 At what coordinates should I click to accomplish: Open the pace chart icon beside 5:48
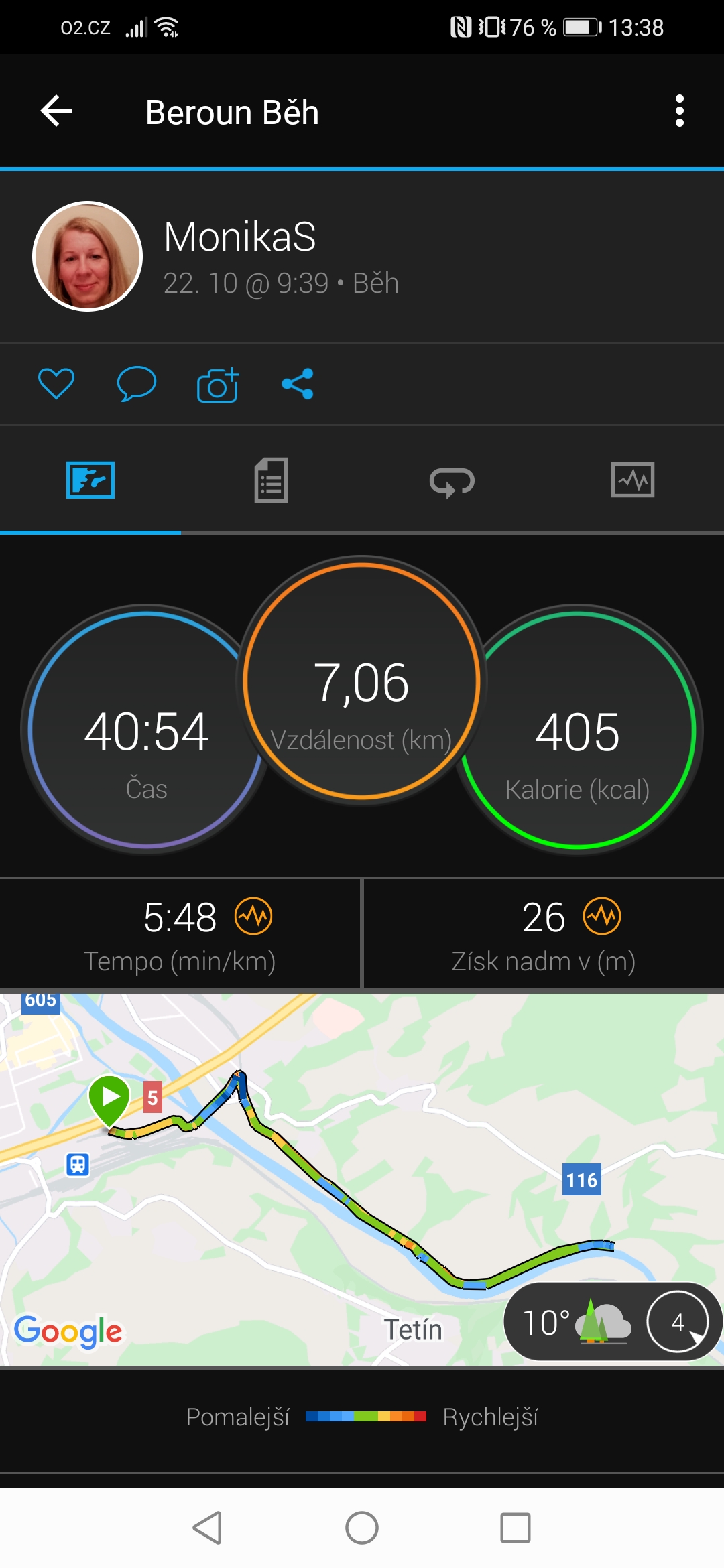(x=253, y=916)
